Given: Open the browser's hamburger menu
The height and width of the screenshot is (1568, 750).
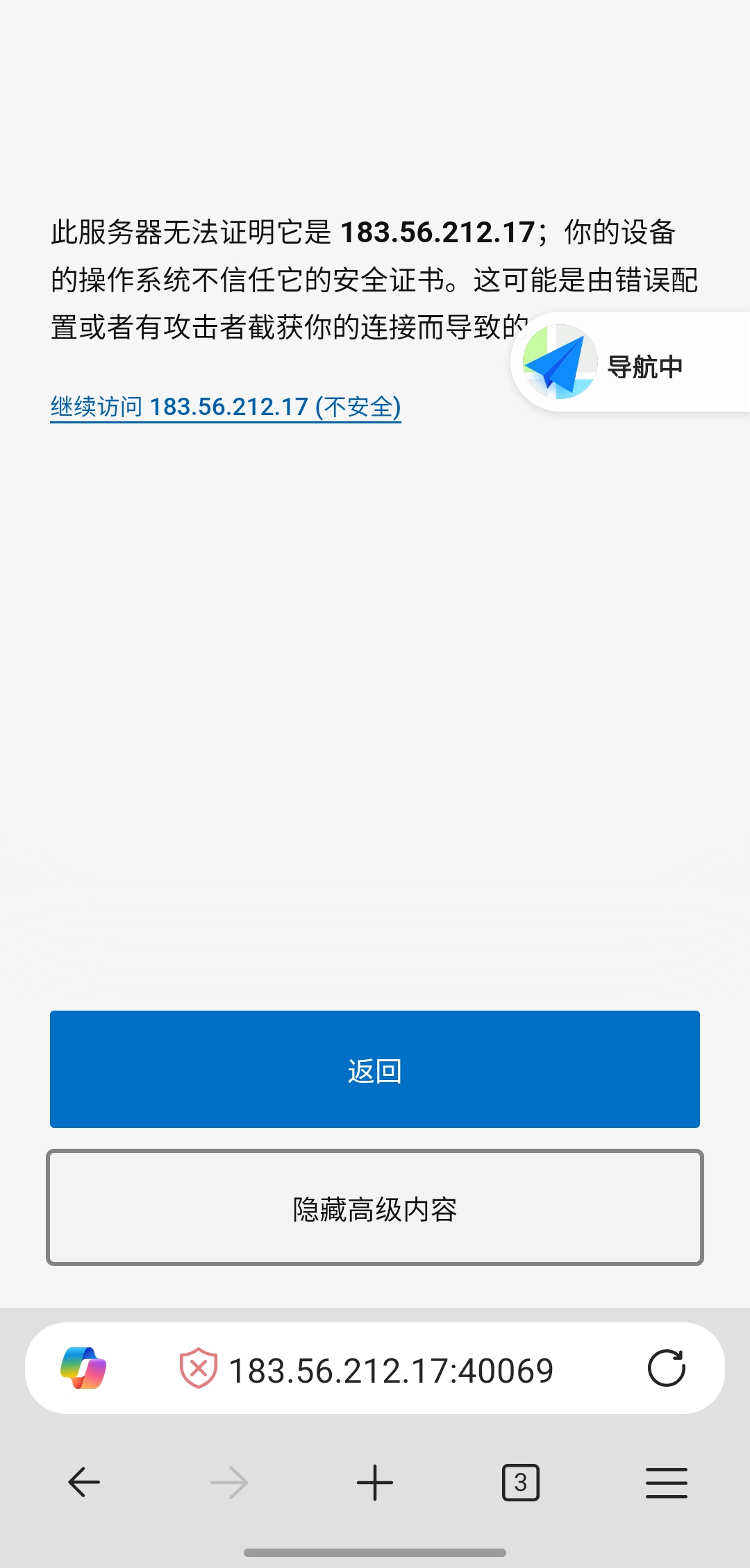Looking at the screenshot, I should [x=666, y=1483].
